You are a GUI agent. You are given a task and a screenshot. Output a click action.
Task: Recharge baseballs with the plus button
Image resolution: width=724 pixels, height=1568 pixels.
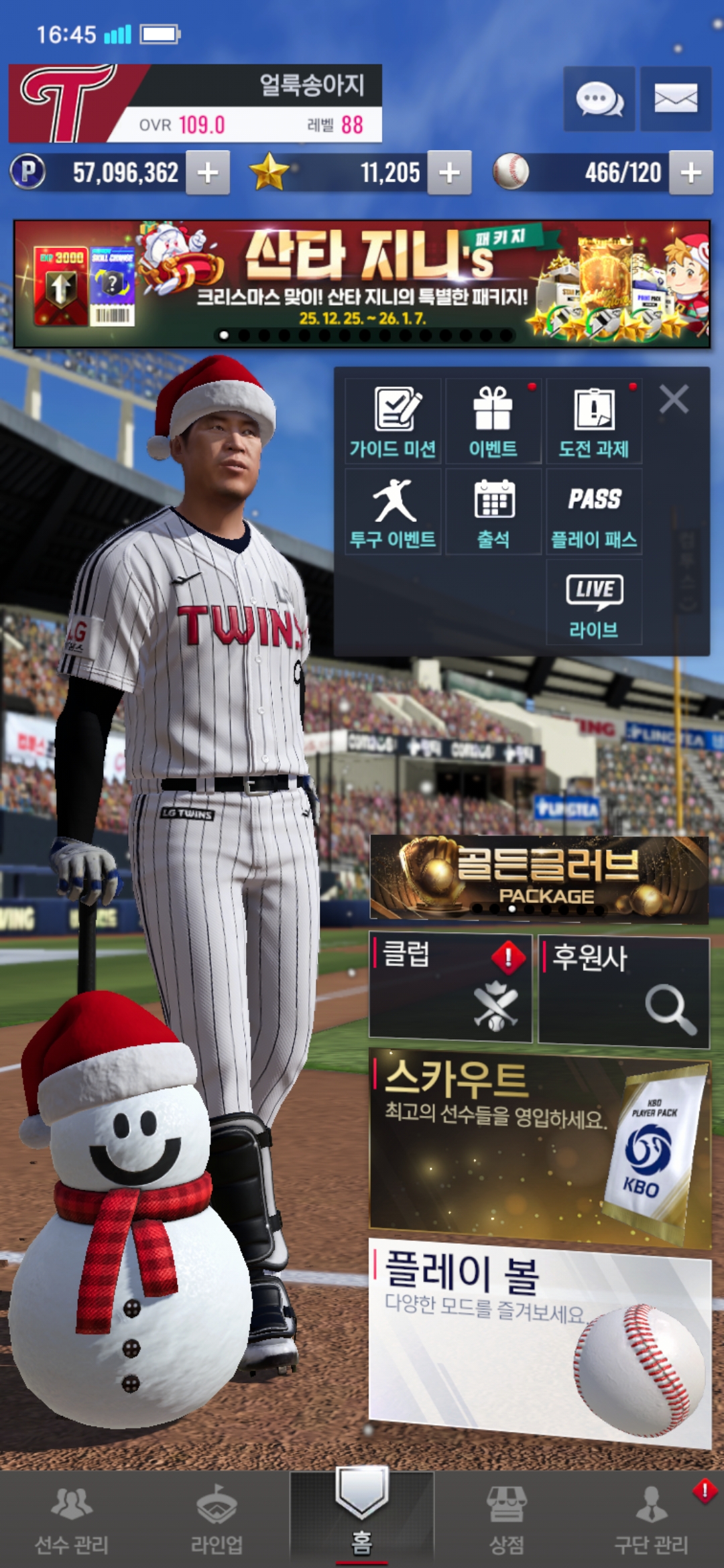691,173
